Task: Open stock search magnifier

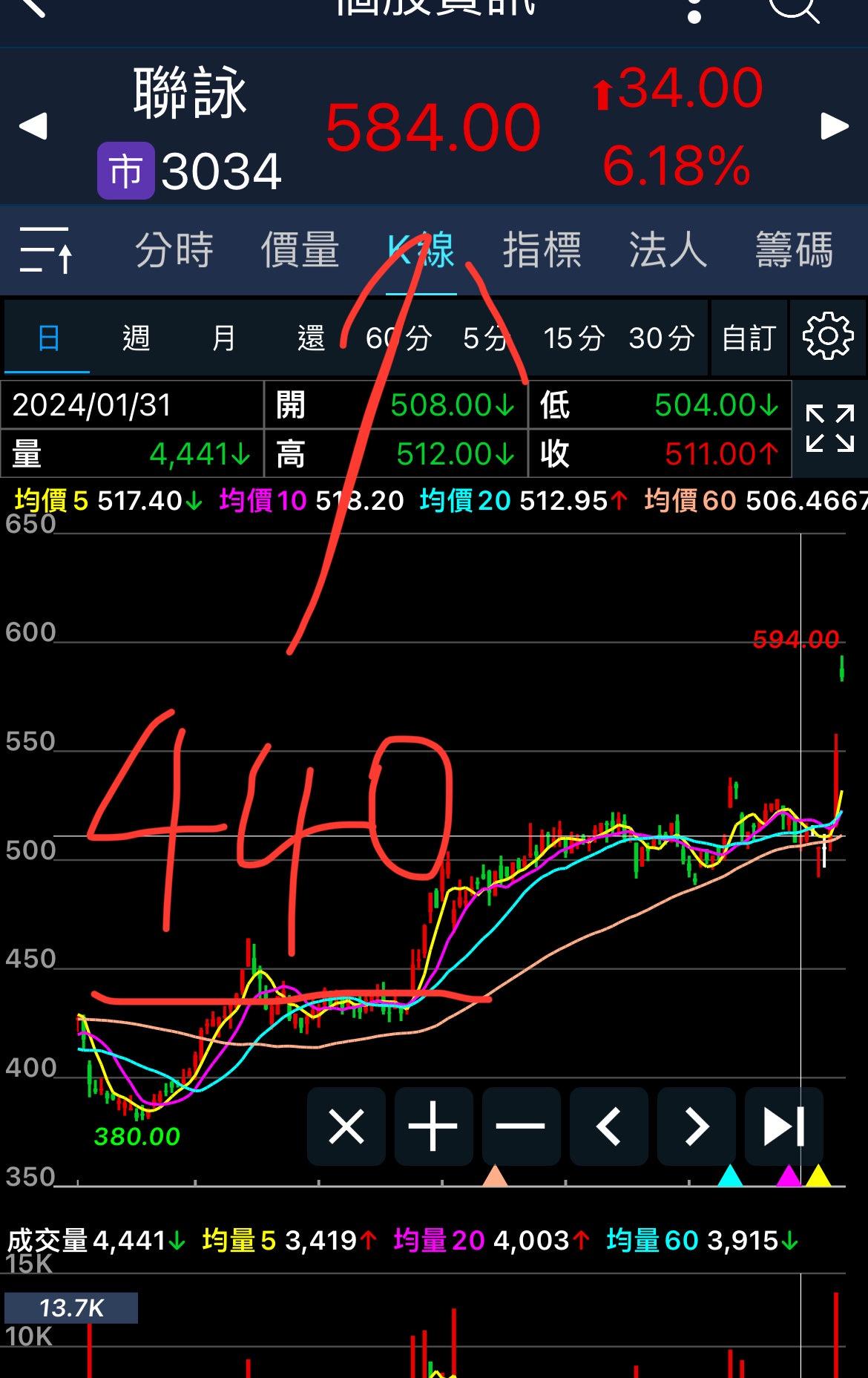Action: pos(795,9)
